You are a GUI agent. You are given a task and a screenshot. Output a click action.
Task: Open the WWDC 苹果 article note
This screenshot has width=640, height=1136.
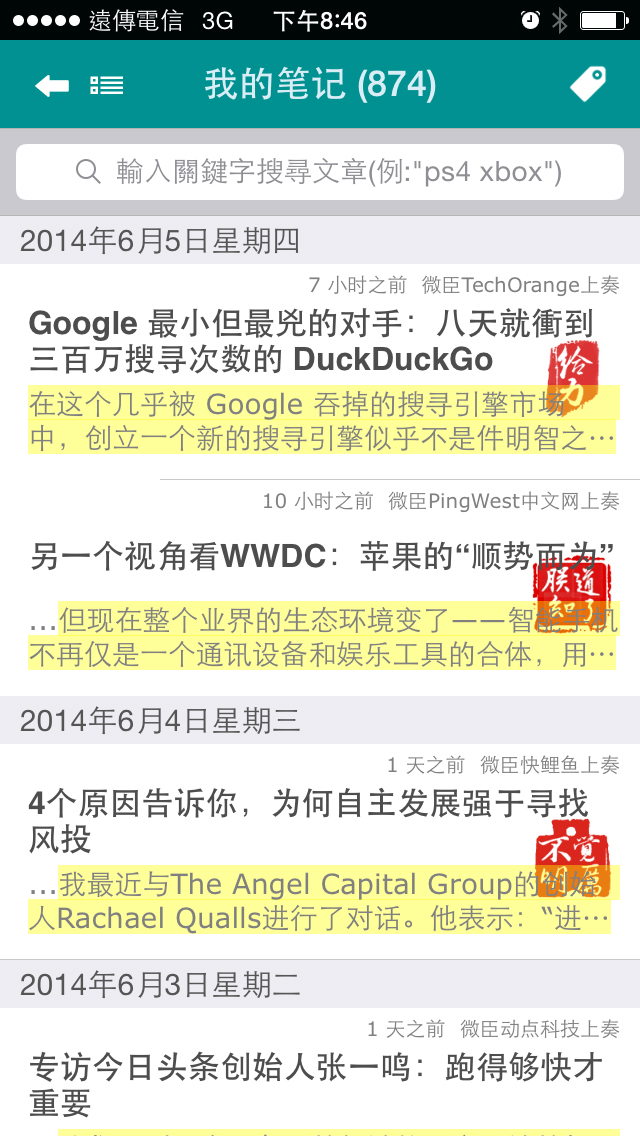320,588
